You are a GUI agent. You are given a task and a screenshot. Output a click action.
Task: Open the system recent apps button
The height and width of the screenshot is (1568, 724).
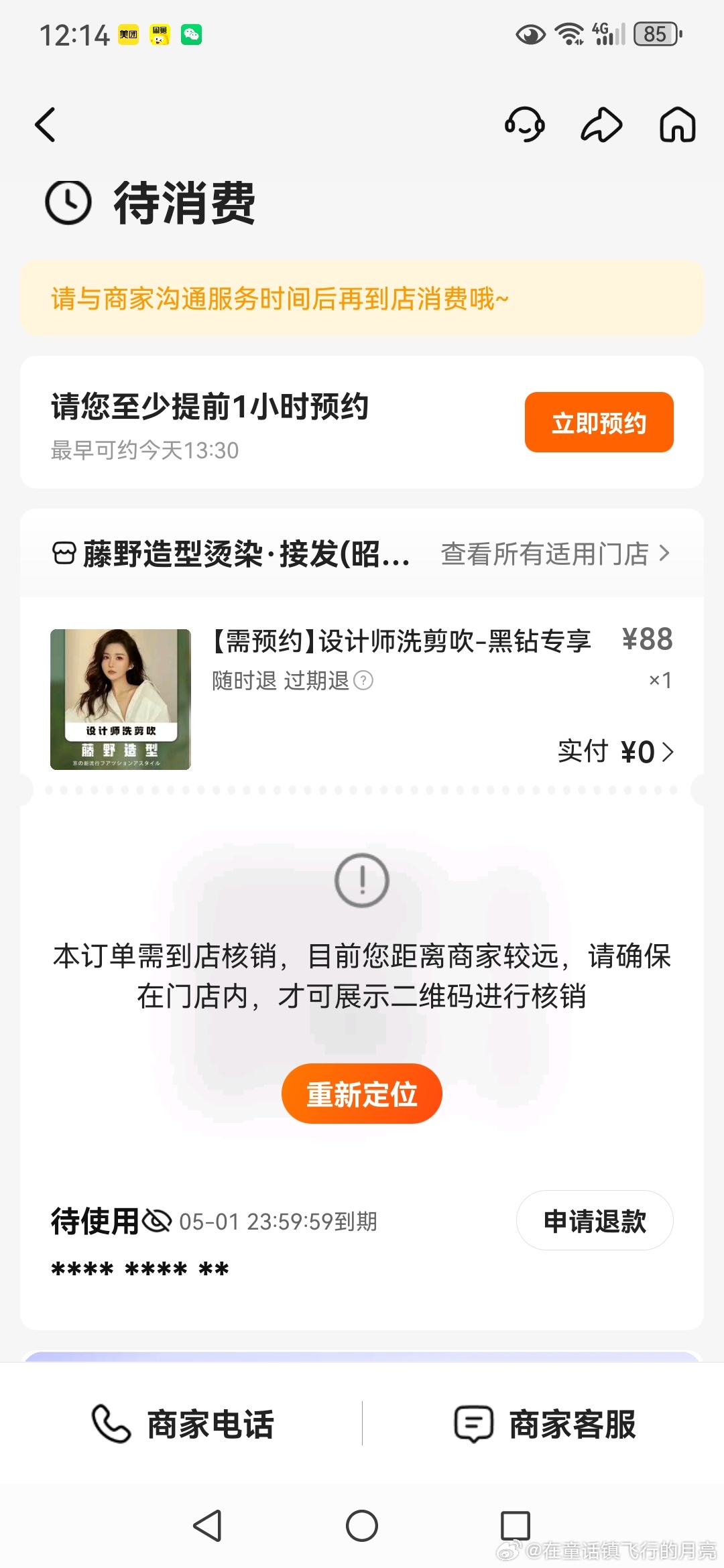516,1526
